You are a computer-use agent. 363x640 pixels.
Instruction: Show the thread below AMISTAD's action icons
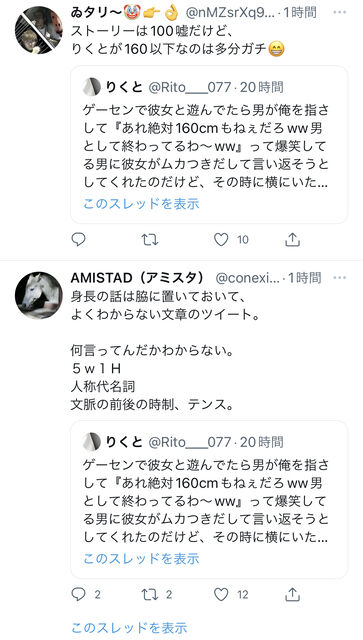point(129,627)
